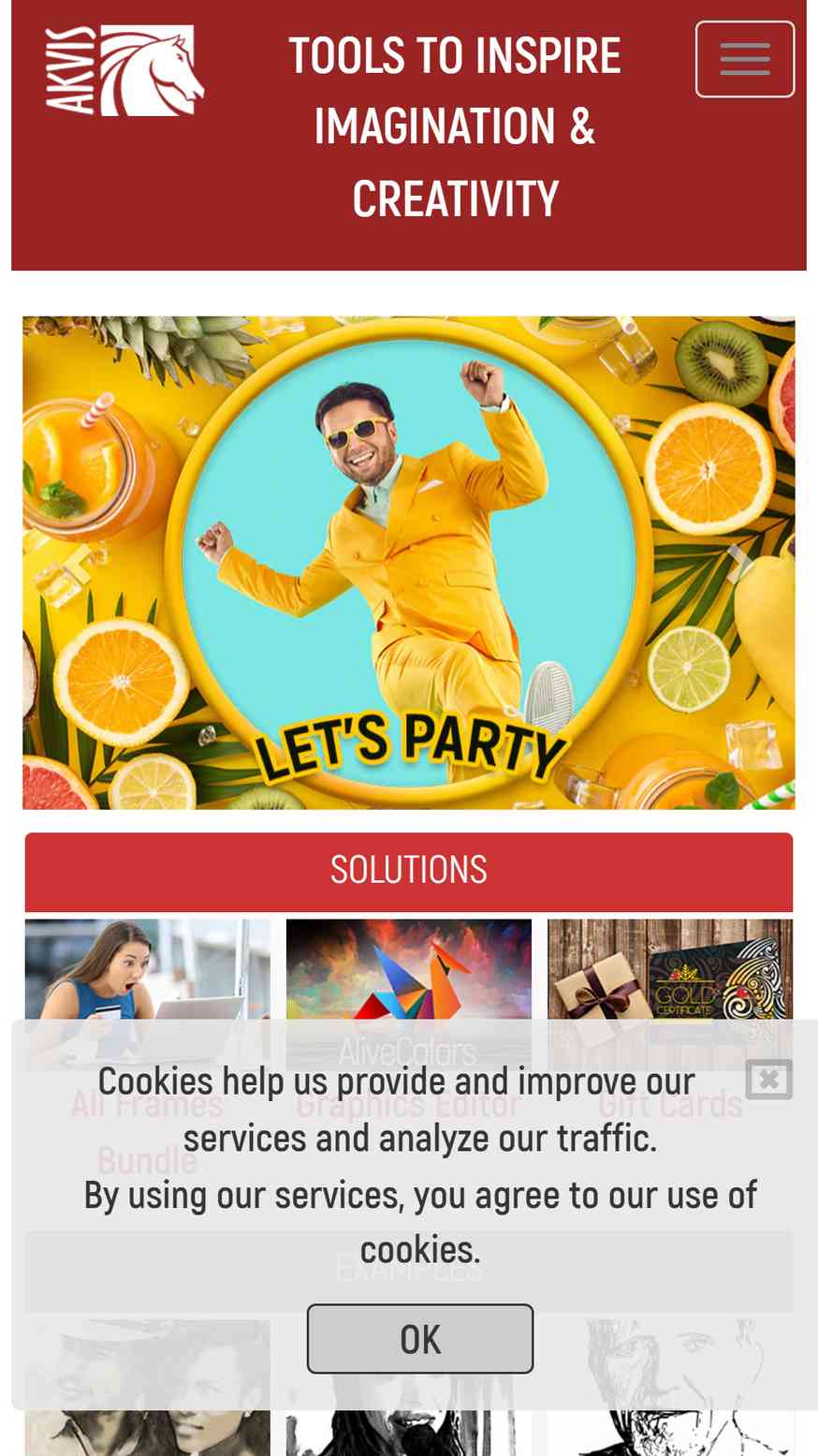Open the Solutions section header
The width and height of the screenshot is (818, 1456).
click(x=408, y=871)
